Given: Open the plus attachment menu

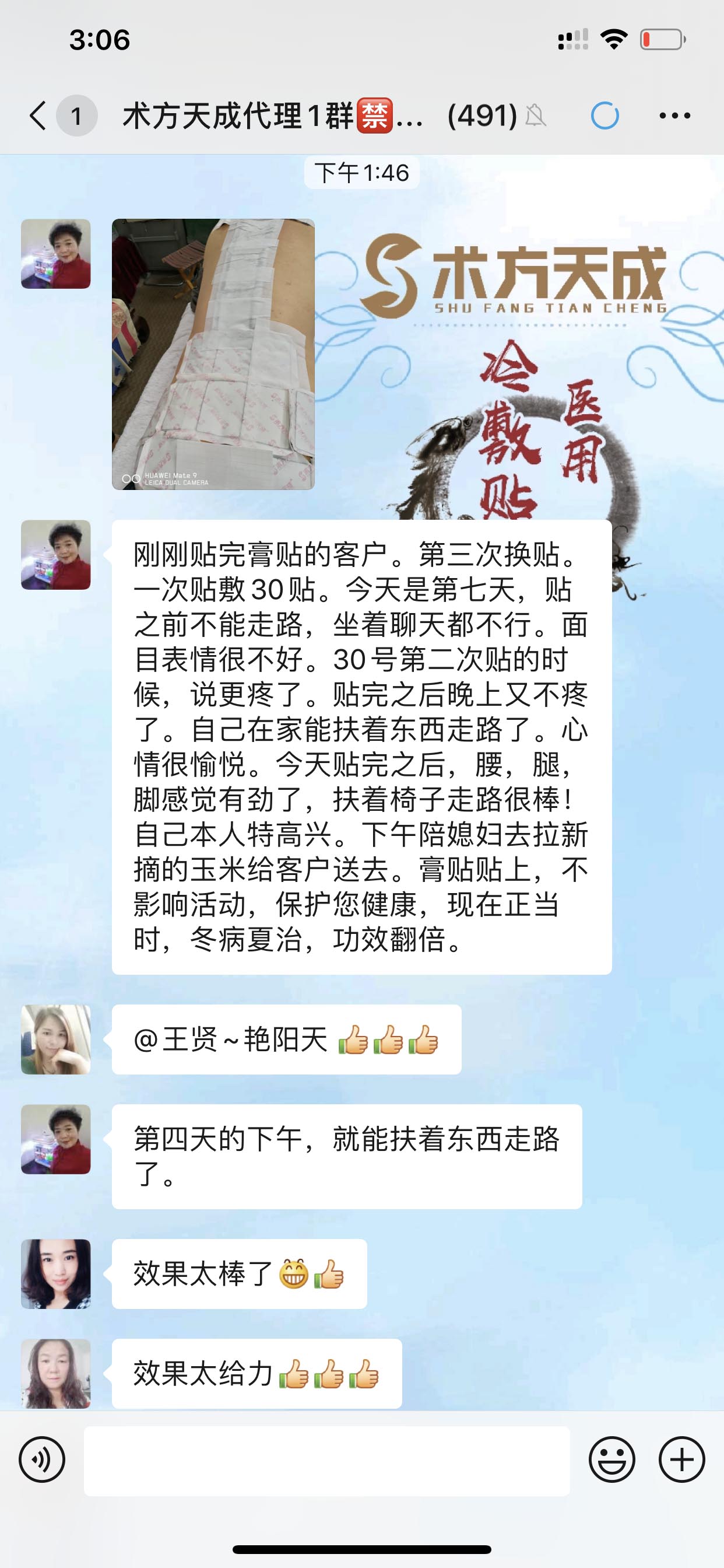Looking at the screenshot, I should tap(681, 1459).
